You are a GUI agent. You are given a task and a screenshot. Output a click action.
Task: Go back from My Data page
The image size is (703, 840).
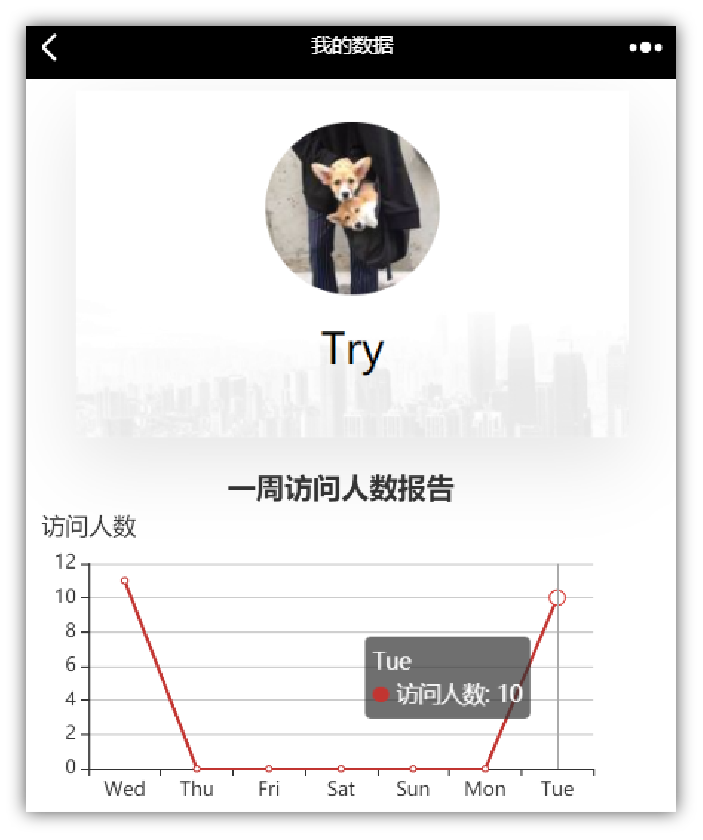pyautogui.click(x=49, y=47)
